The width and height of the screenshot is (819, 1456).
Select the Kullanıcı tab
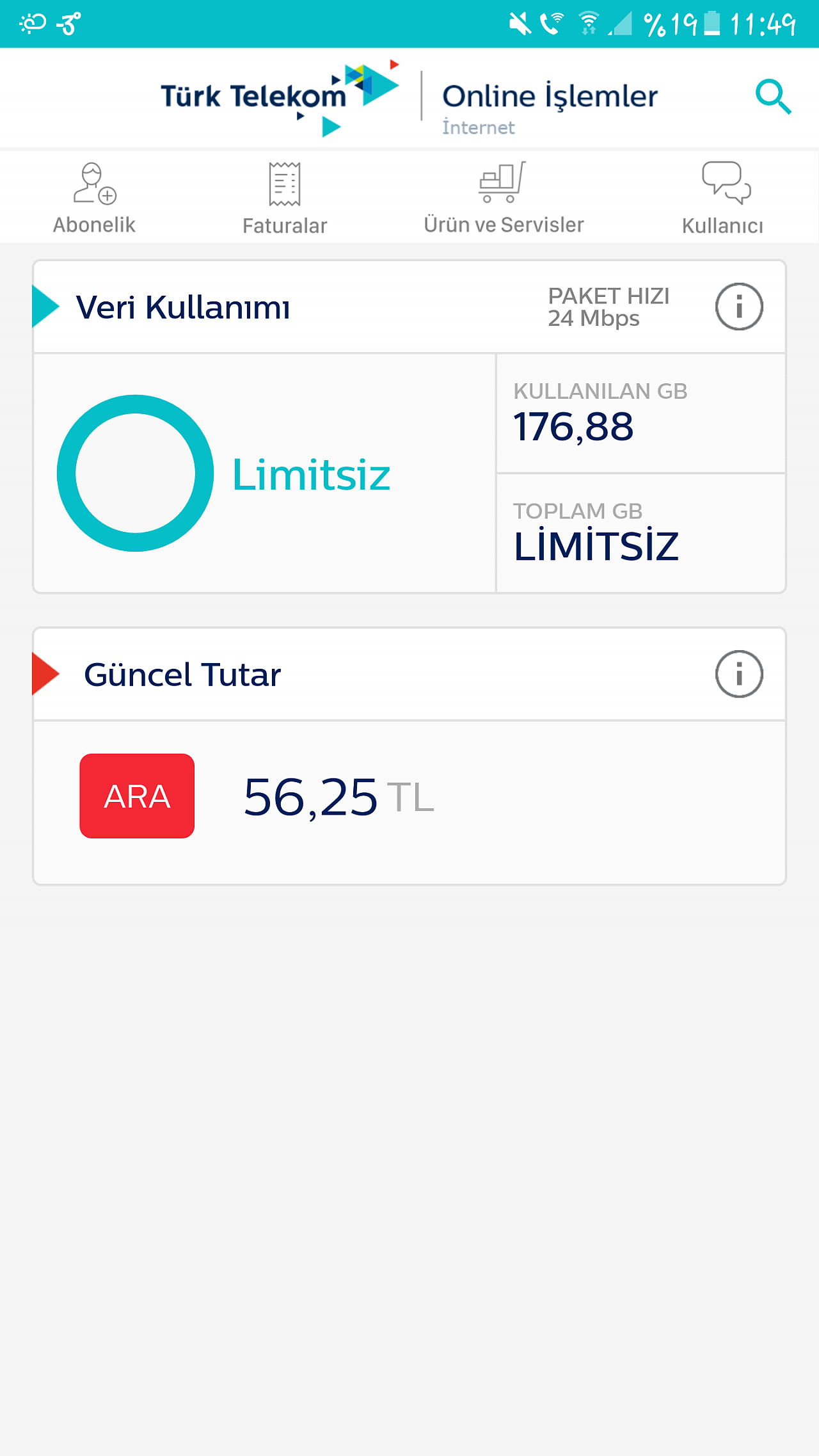(723, 198)
